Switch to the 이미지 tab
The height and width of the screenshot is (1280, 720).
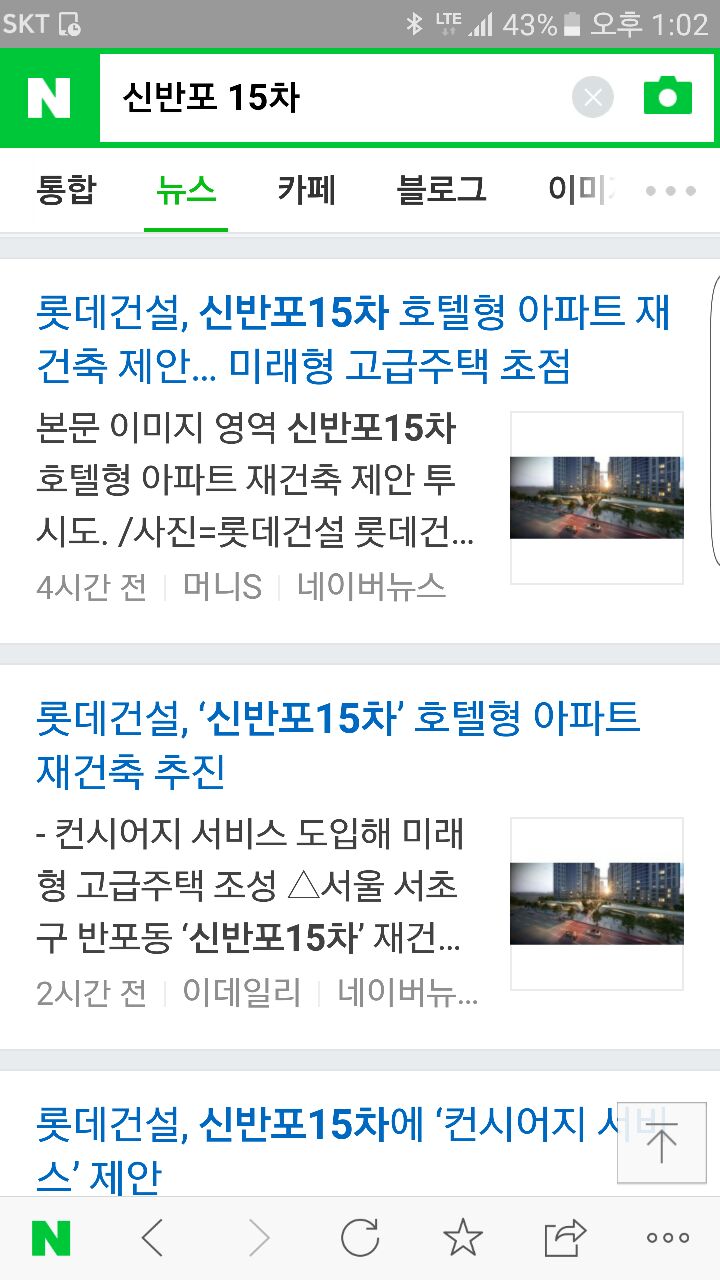(580, 190)
